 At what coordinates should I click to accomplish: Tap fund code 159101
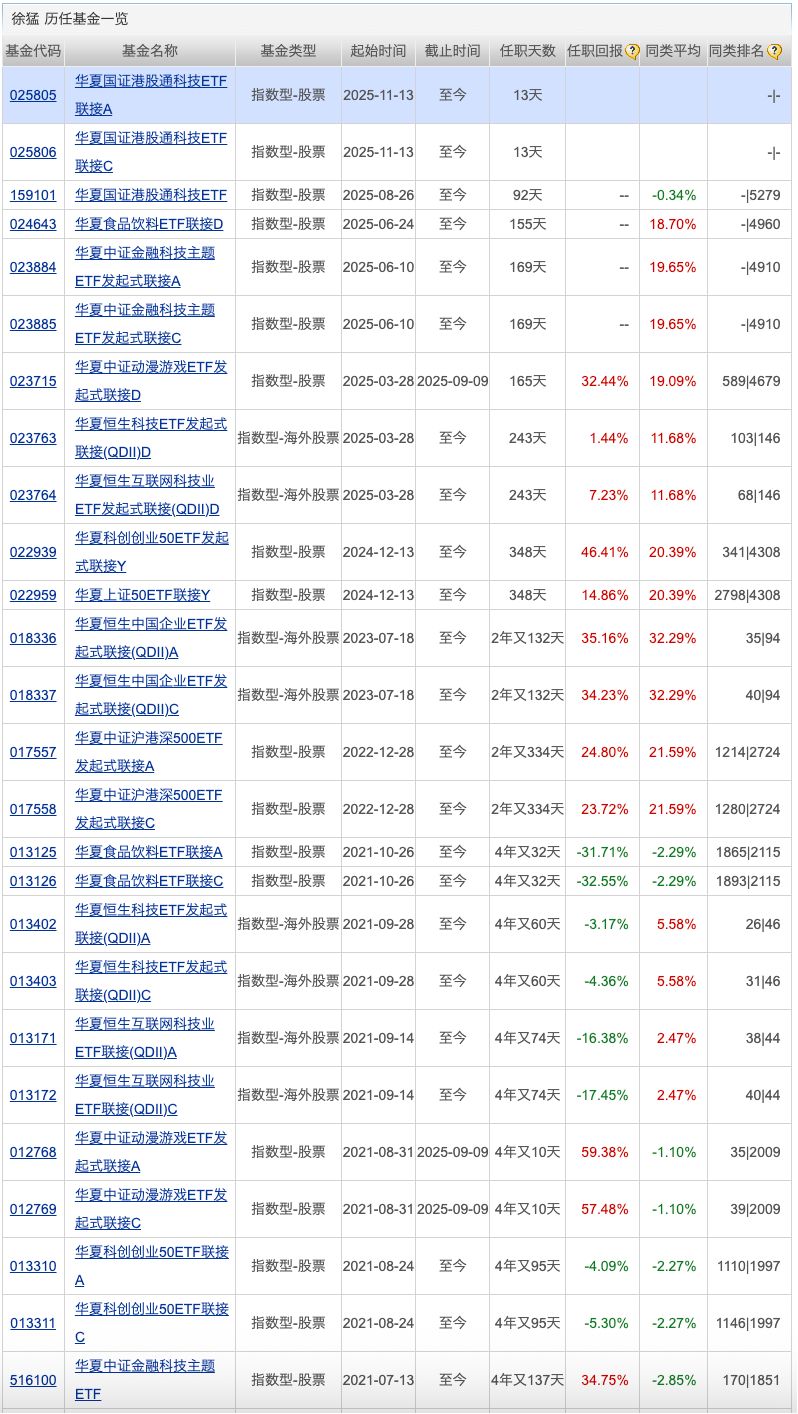tap(35, 195)
